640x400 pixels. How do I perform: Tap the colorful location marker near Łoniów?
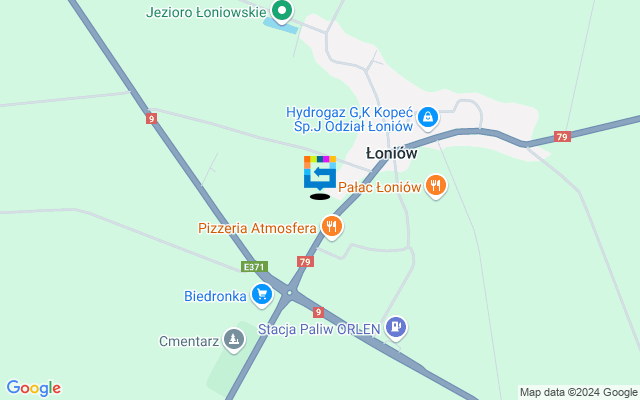(320, 172)
